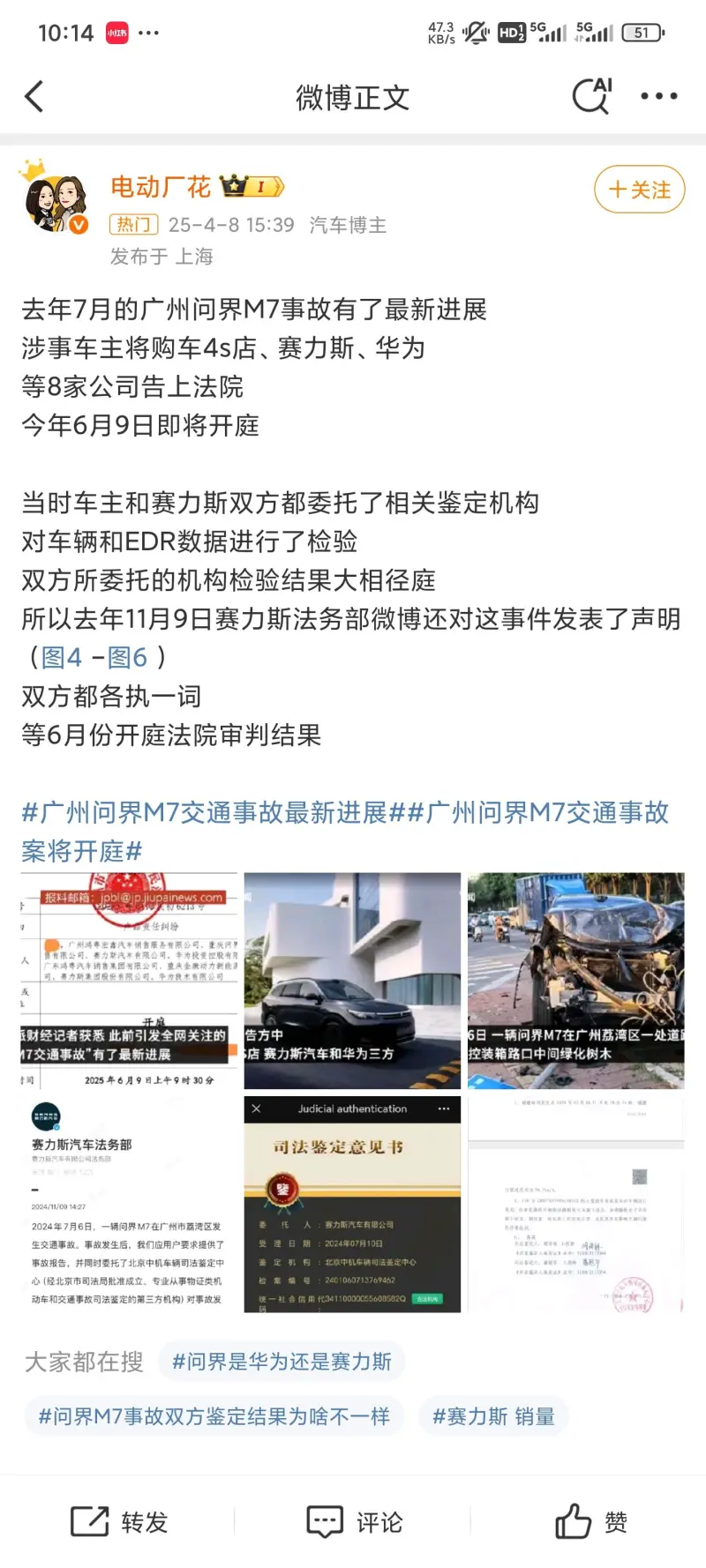Open the document image with QR code
The width and height of the screenshot is (706, 1568).
point(576,1205)
